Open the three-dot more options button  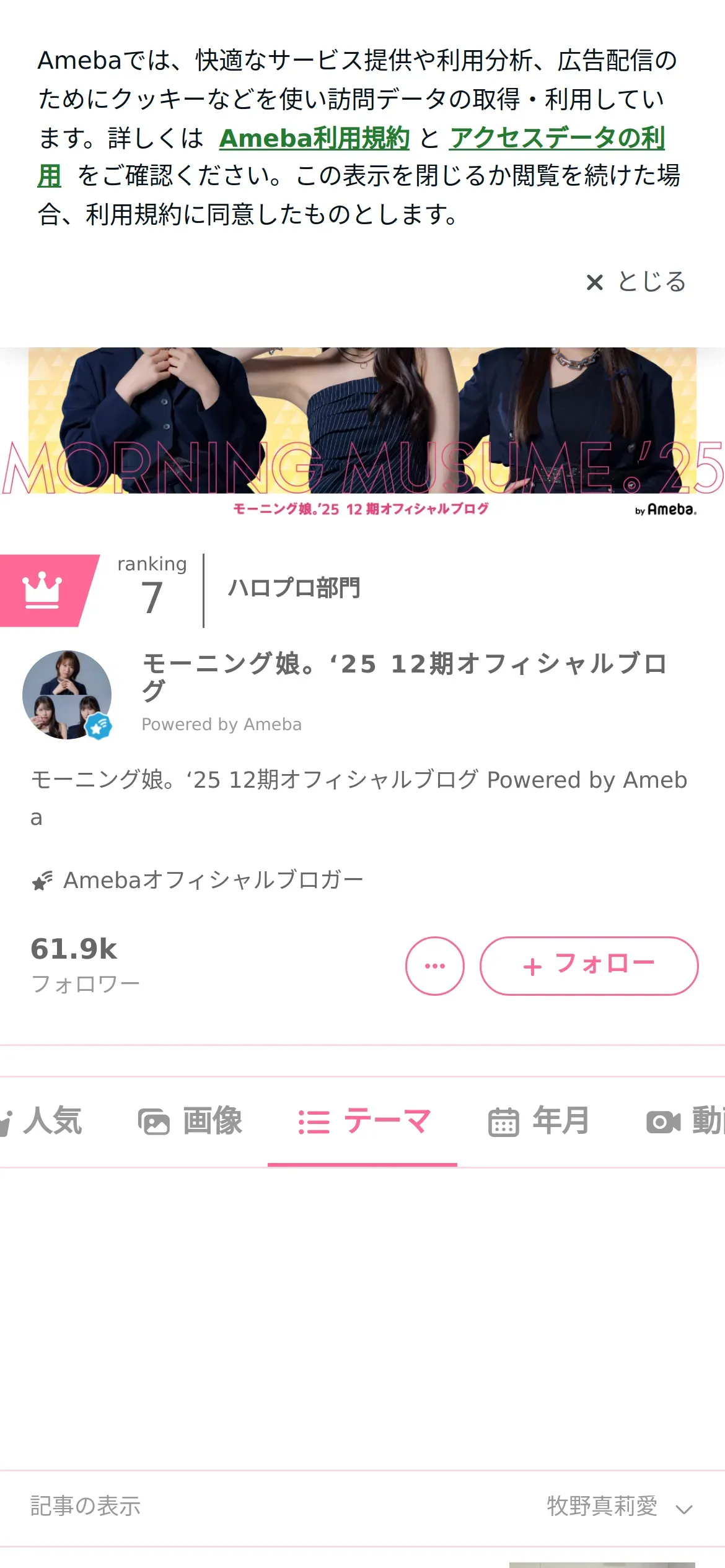435,966
